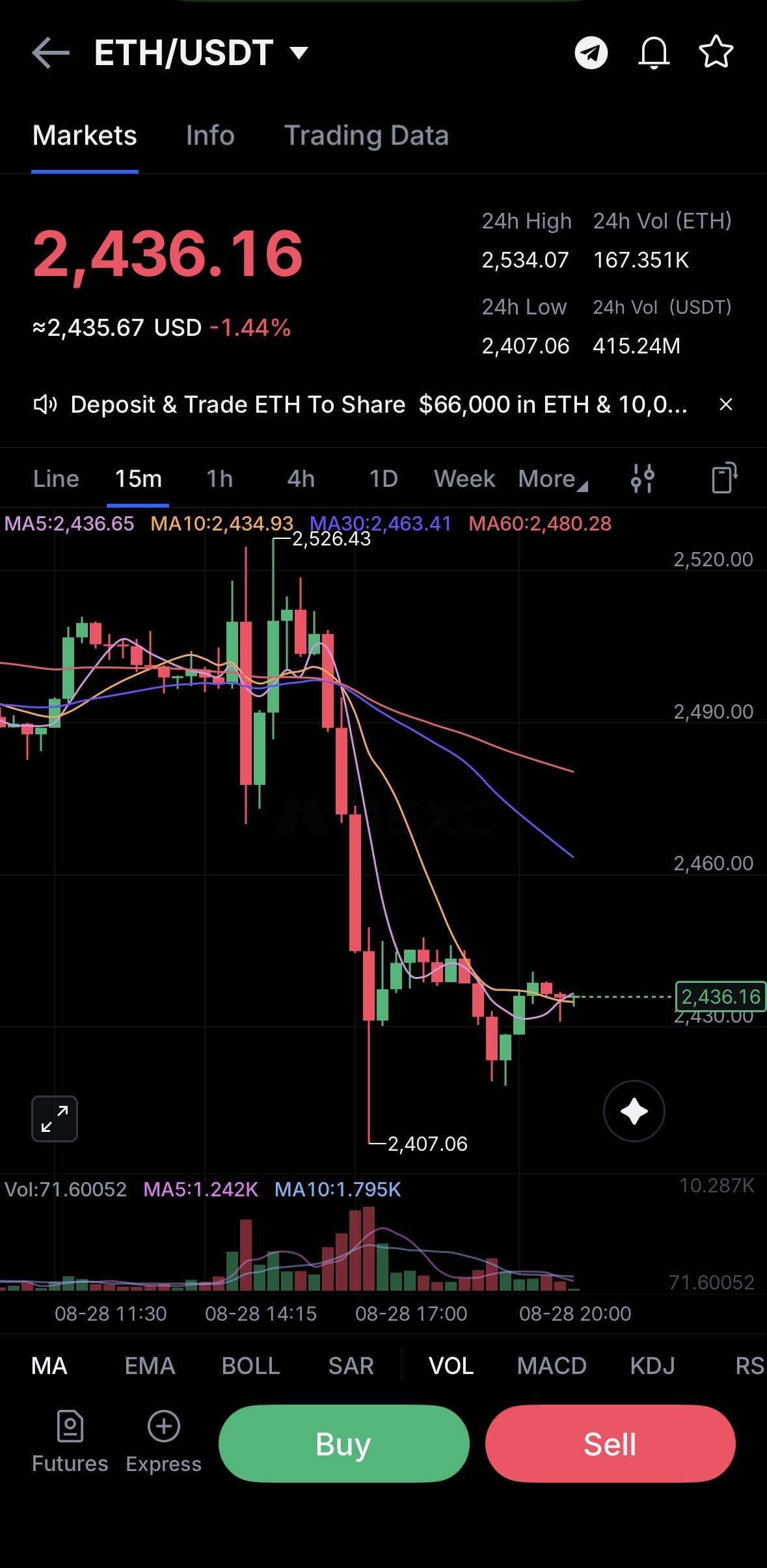Open Express purchase
The image size is (767, 1568).
pyautogui.click(x=164, y=1442)
